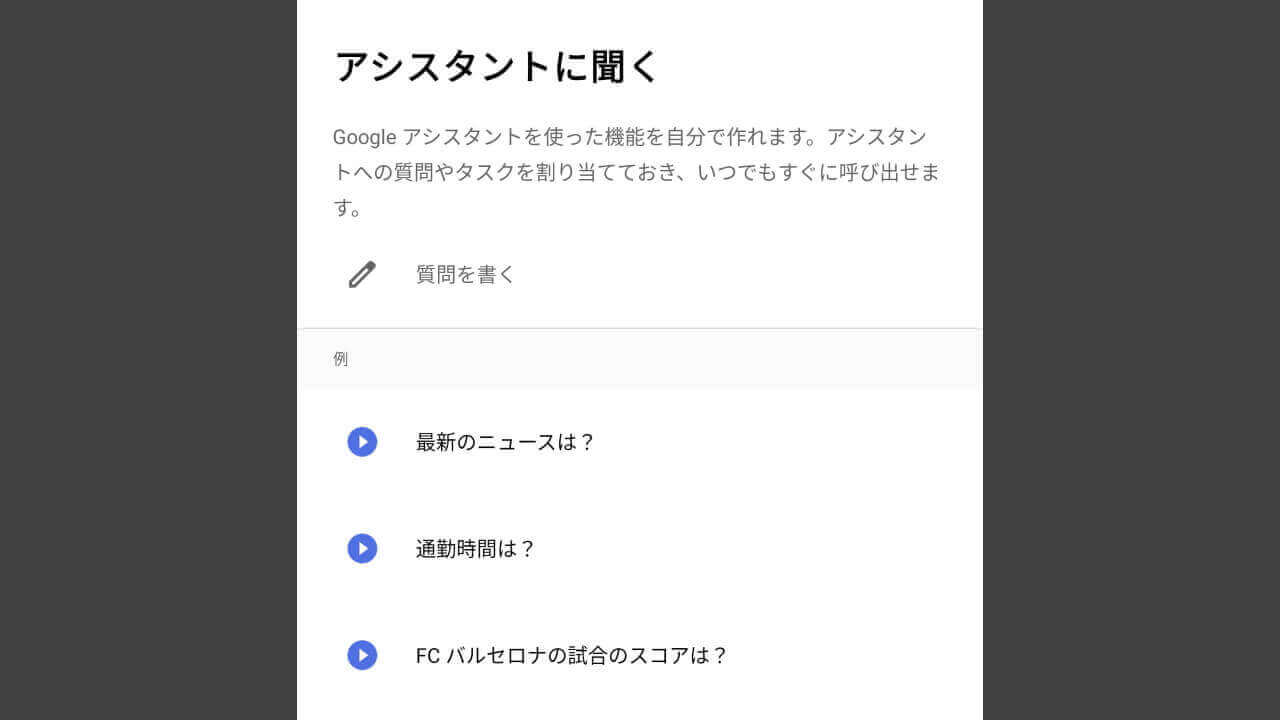Viewport: 1280px width, 720px height.
Task: Tap 質問を書く to write a question
Action: click(x=465, y=275)
